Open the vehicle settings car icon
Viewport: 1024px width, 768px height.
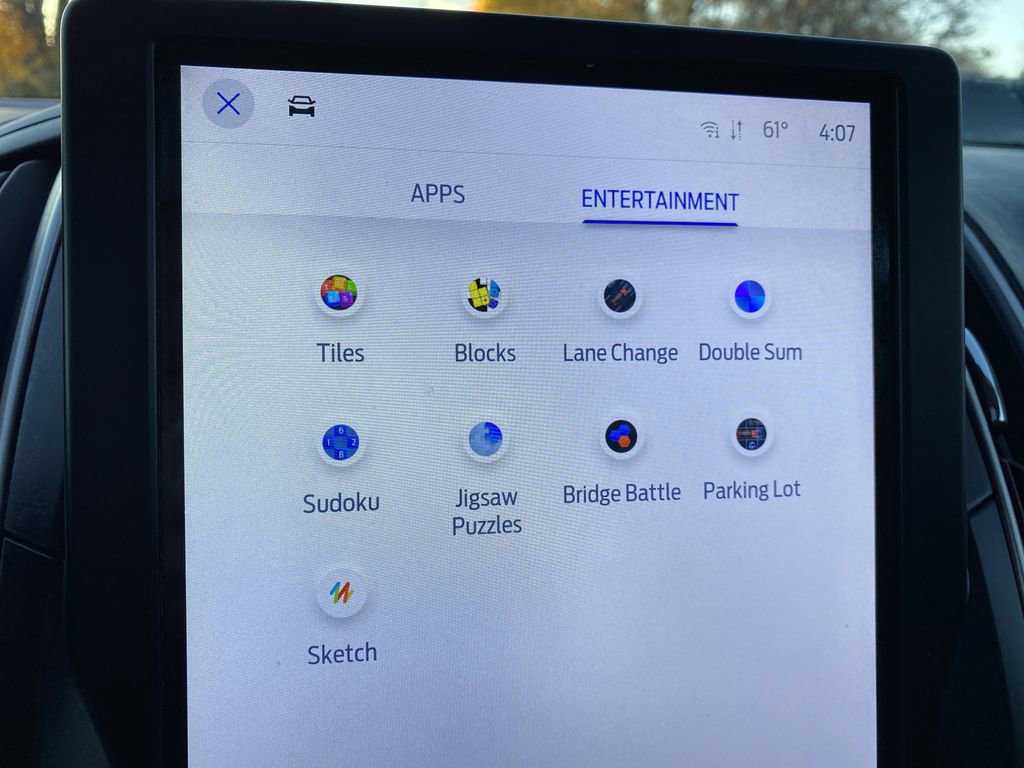coord(301,106)
